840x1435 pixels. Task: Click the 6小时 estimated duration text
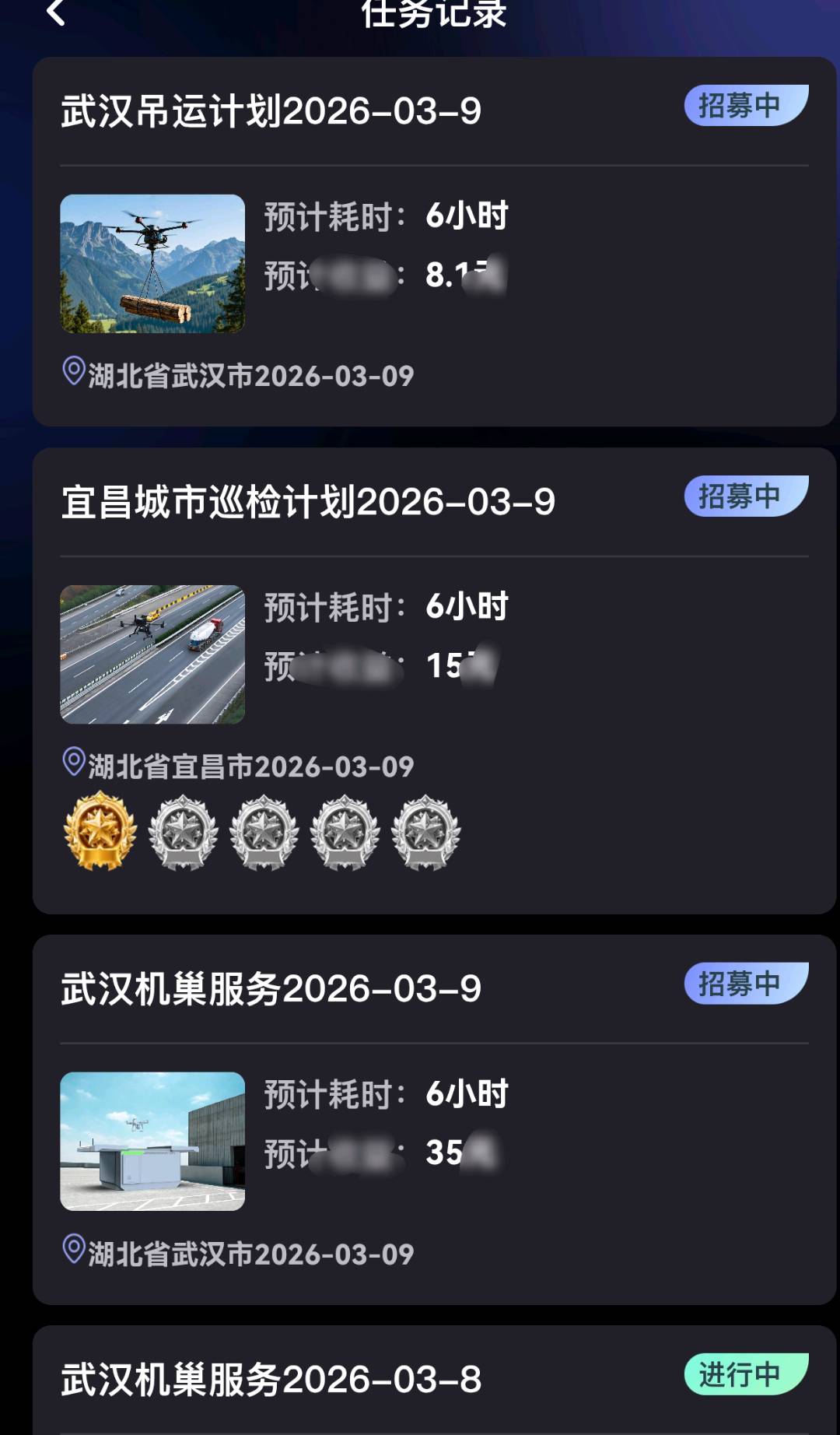(x=464, y=217)
